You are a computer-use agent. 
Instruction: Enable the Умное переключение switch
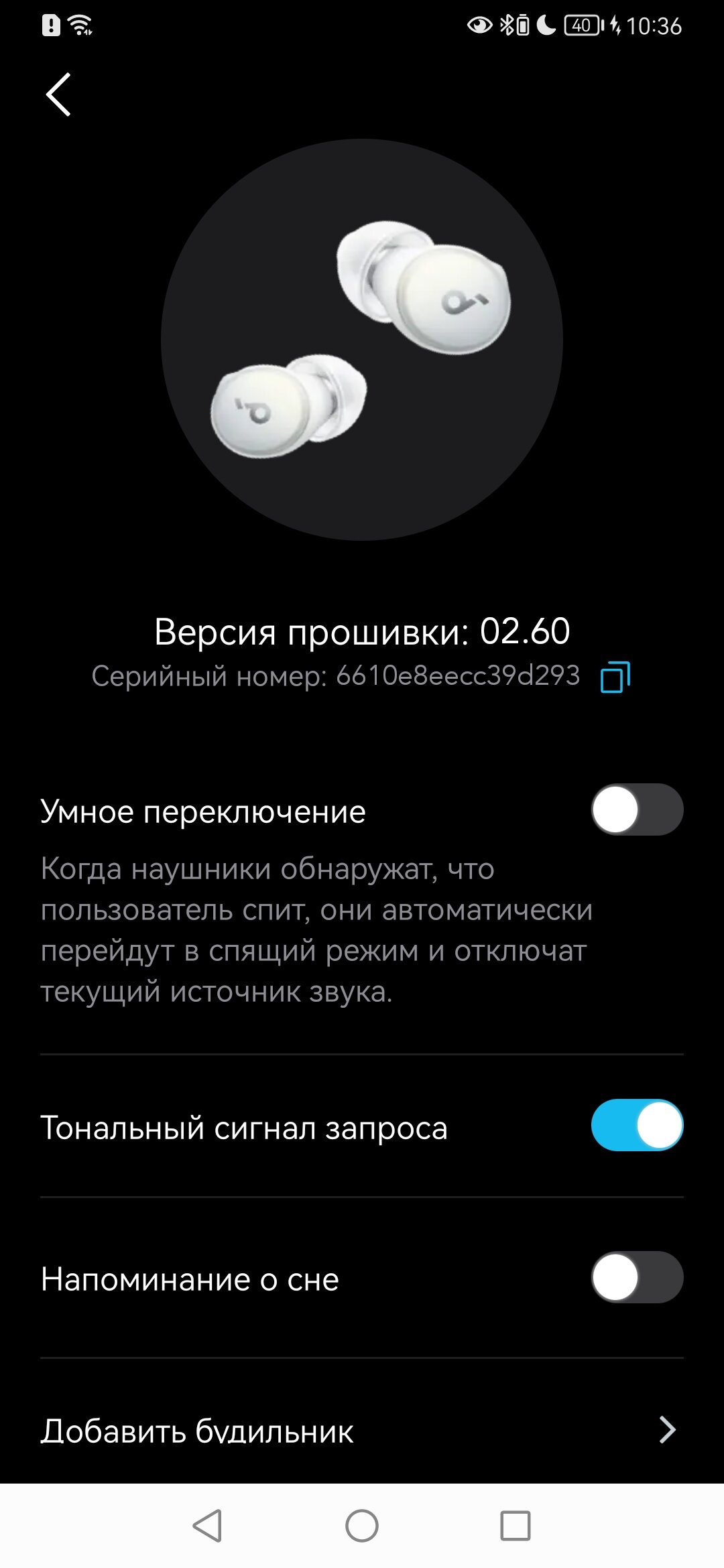pos(637,809)
